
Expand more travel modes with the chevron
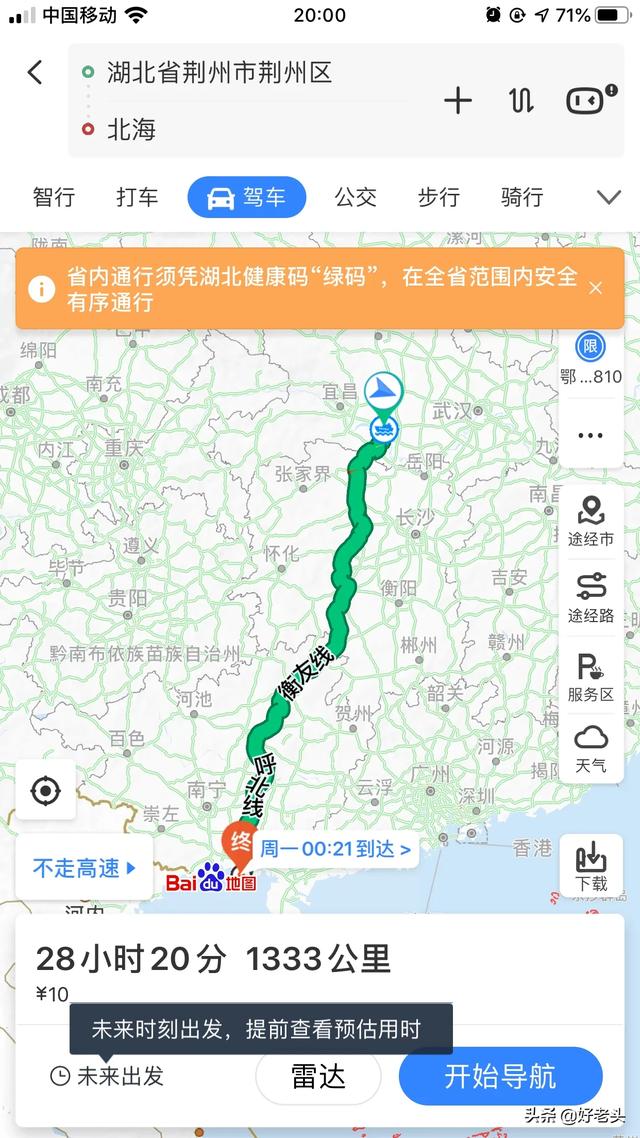(x=608, y=197)
